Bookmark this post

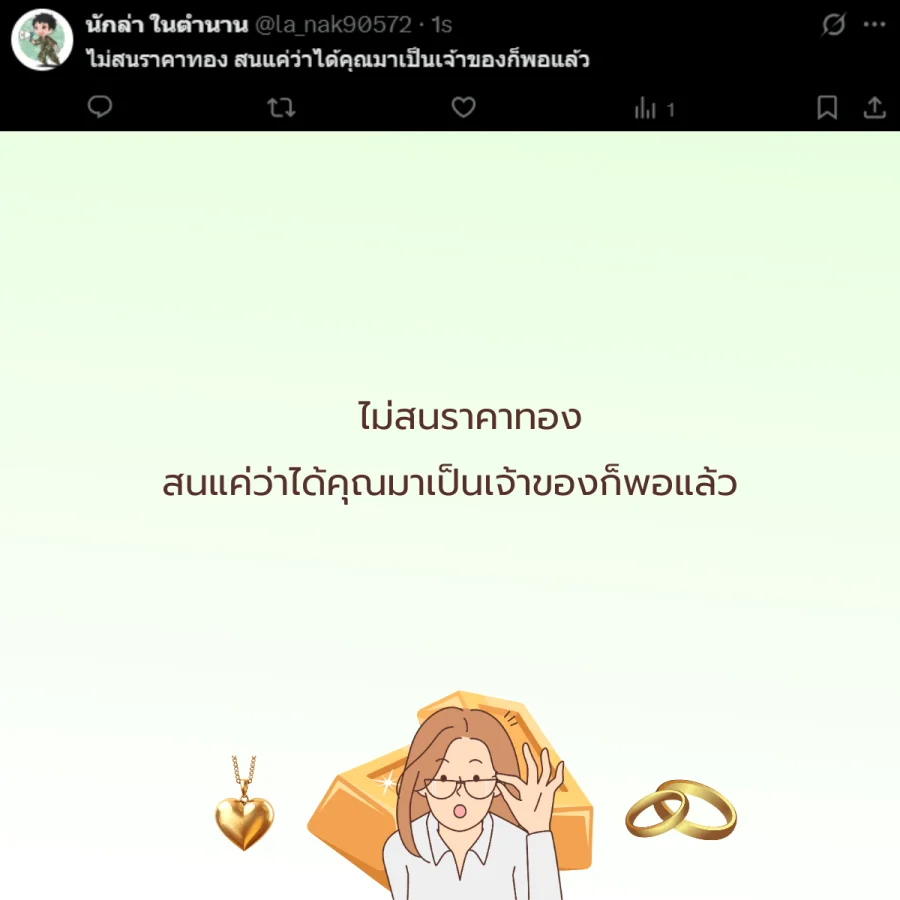[x=827, y=107]
